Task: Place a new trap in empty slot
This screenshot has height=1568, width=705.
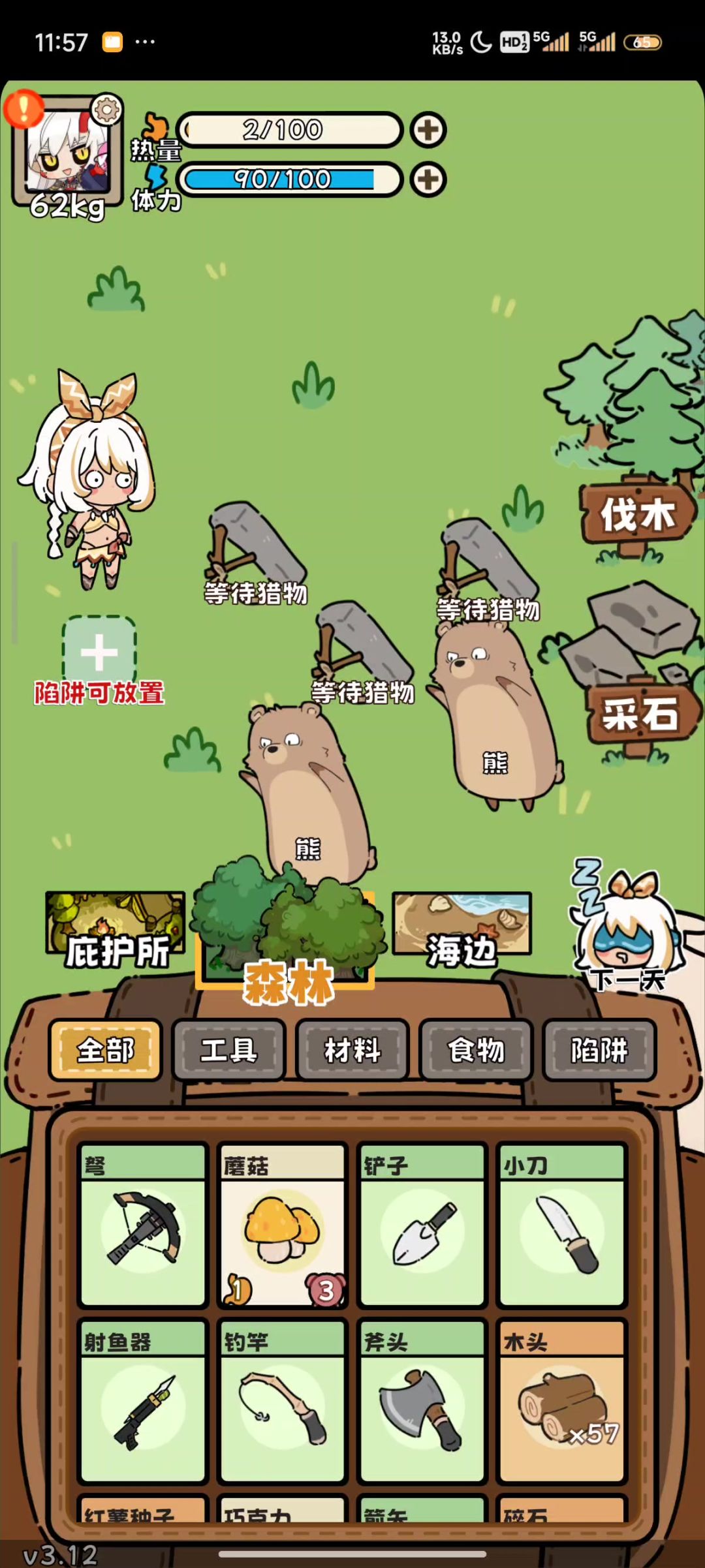Action: (x=99, y=651)
